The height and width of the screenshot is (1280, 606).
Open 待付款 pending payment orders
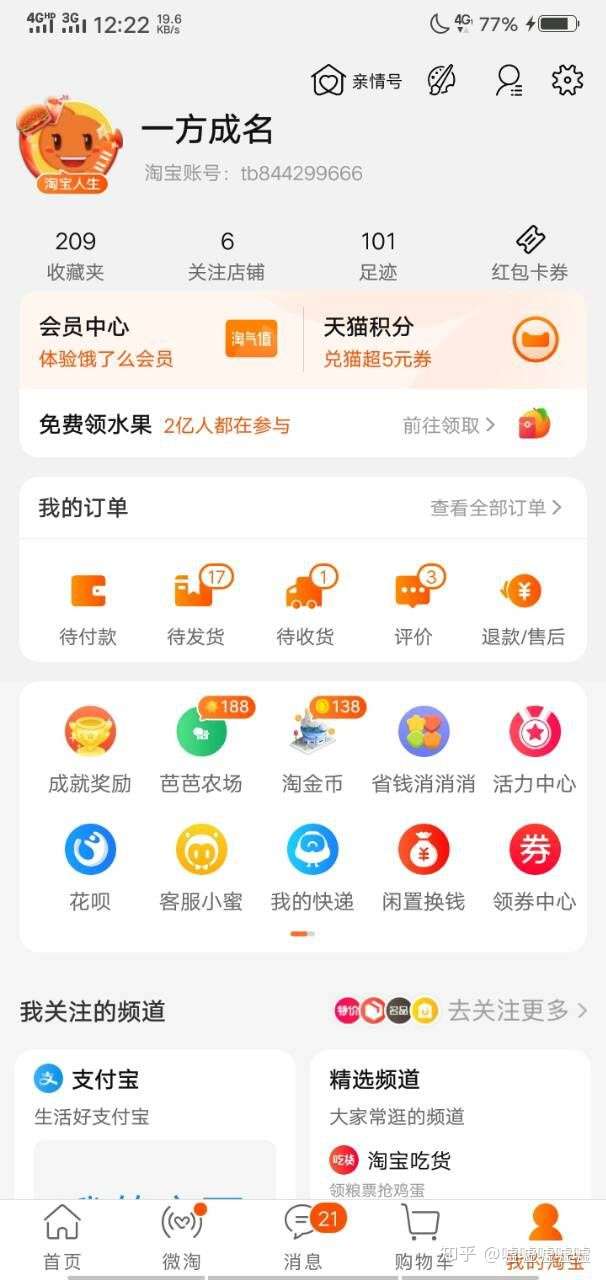(88, 606)
